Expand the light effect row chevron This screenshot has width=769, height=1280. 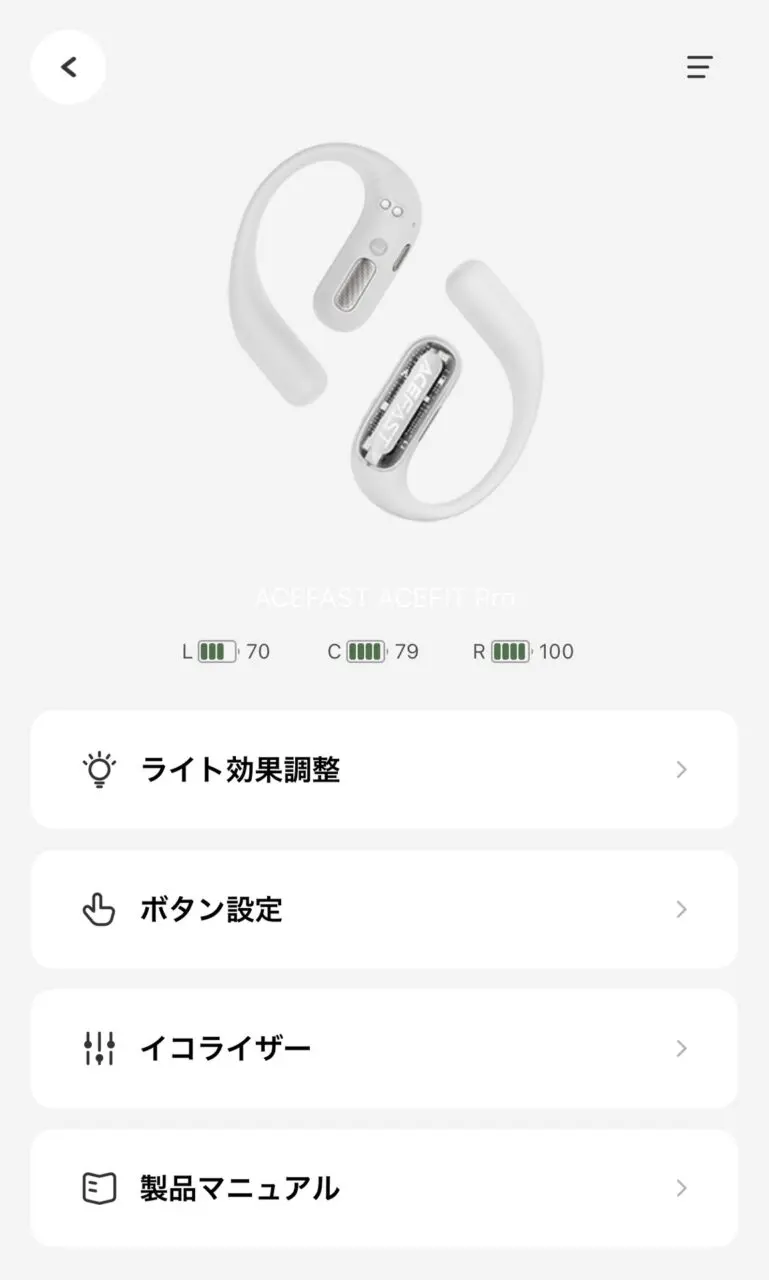[681, 769]
